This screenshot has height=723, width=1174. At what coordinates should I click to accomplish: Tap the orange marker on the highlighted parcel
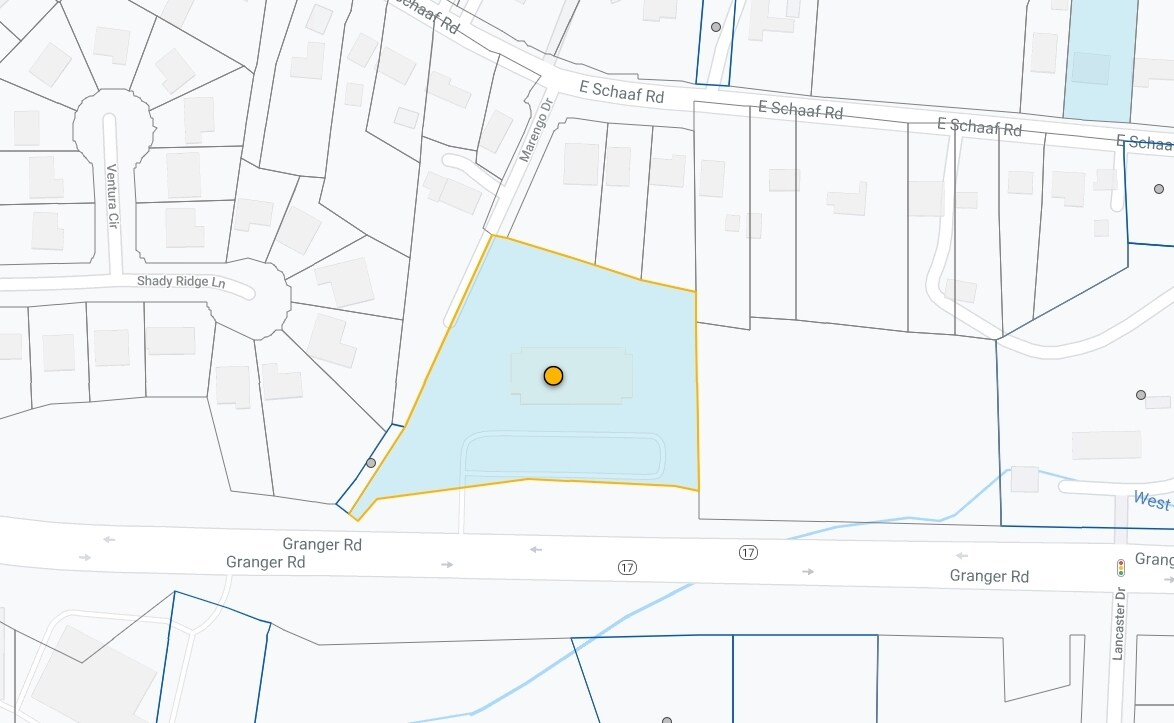click(x=553, y=376)
